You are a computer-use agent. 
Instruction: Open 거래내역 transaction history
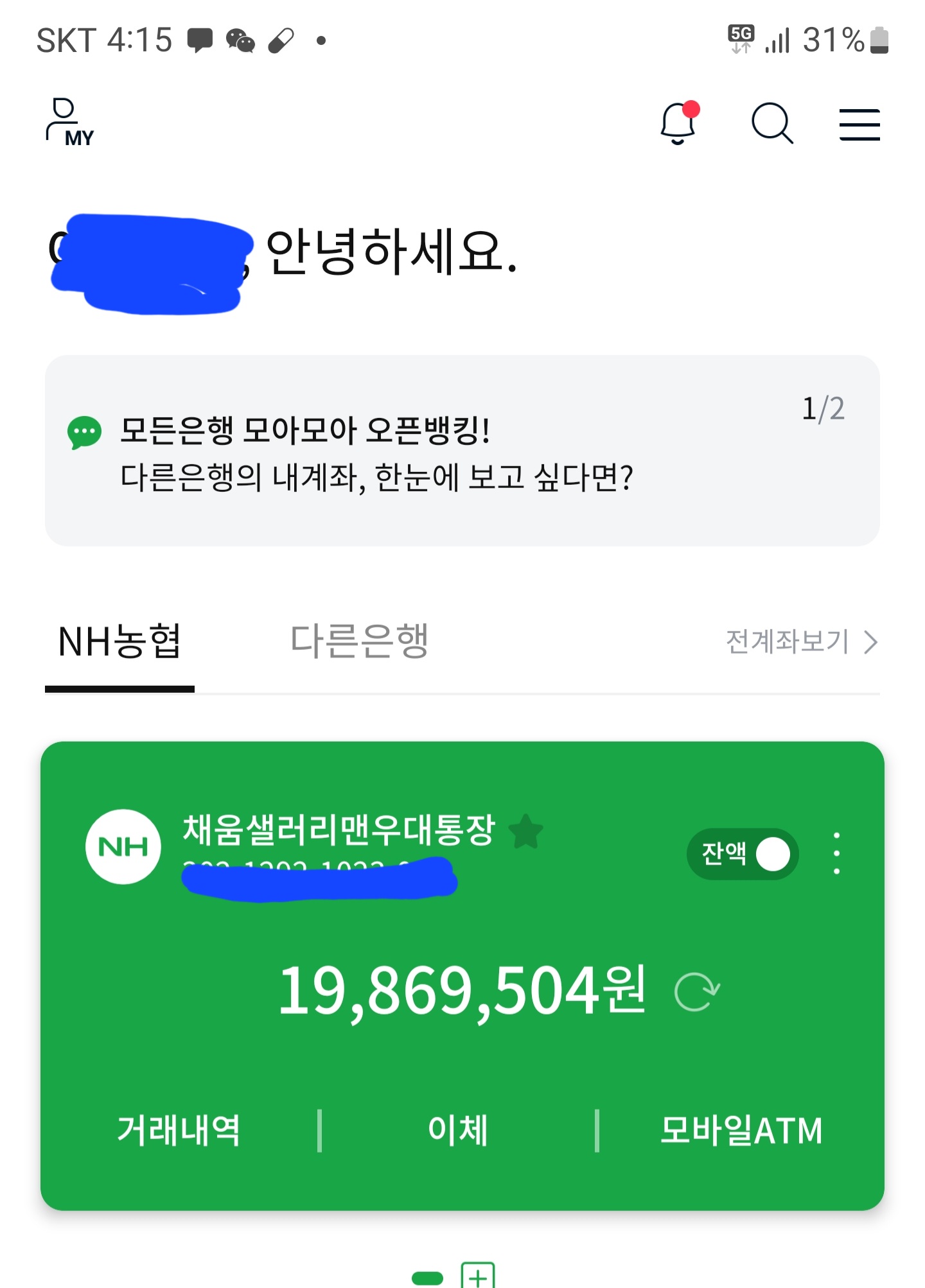[x=179, y=1130]
